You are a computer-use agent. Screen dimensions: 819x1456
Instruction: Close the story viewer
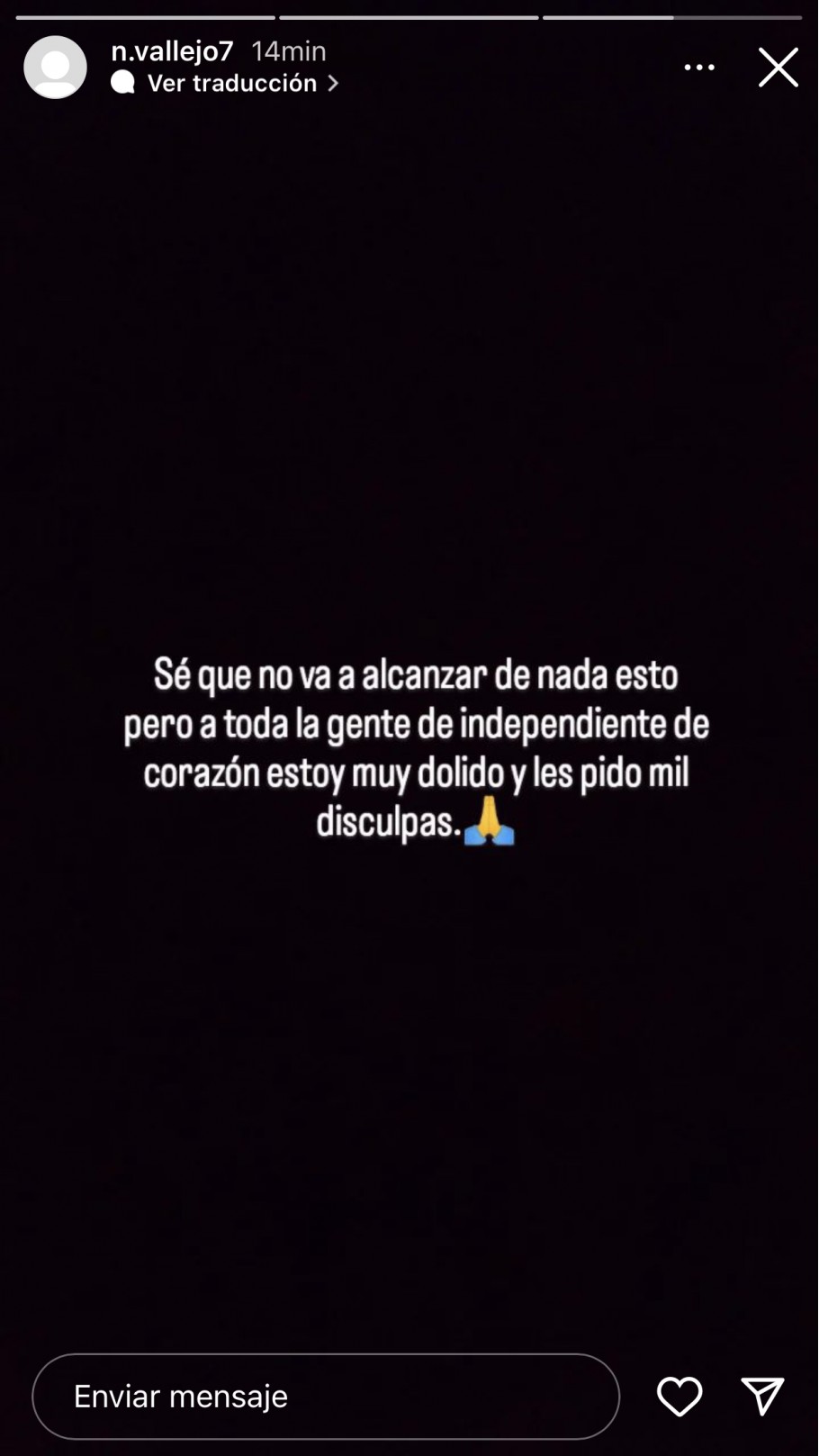coord(778,68)
